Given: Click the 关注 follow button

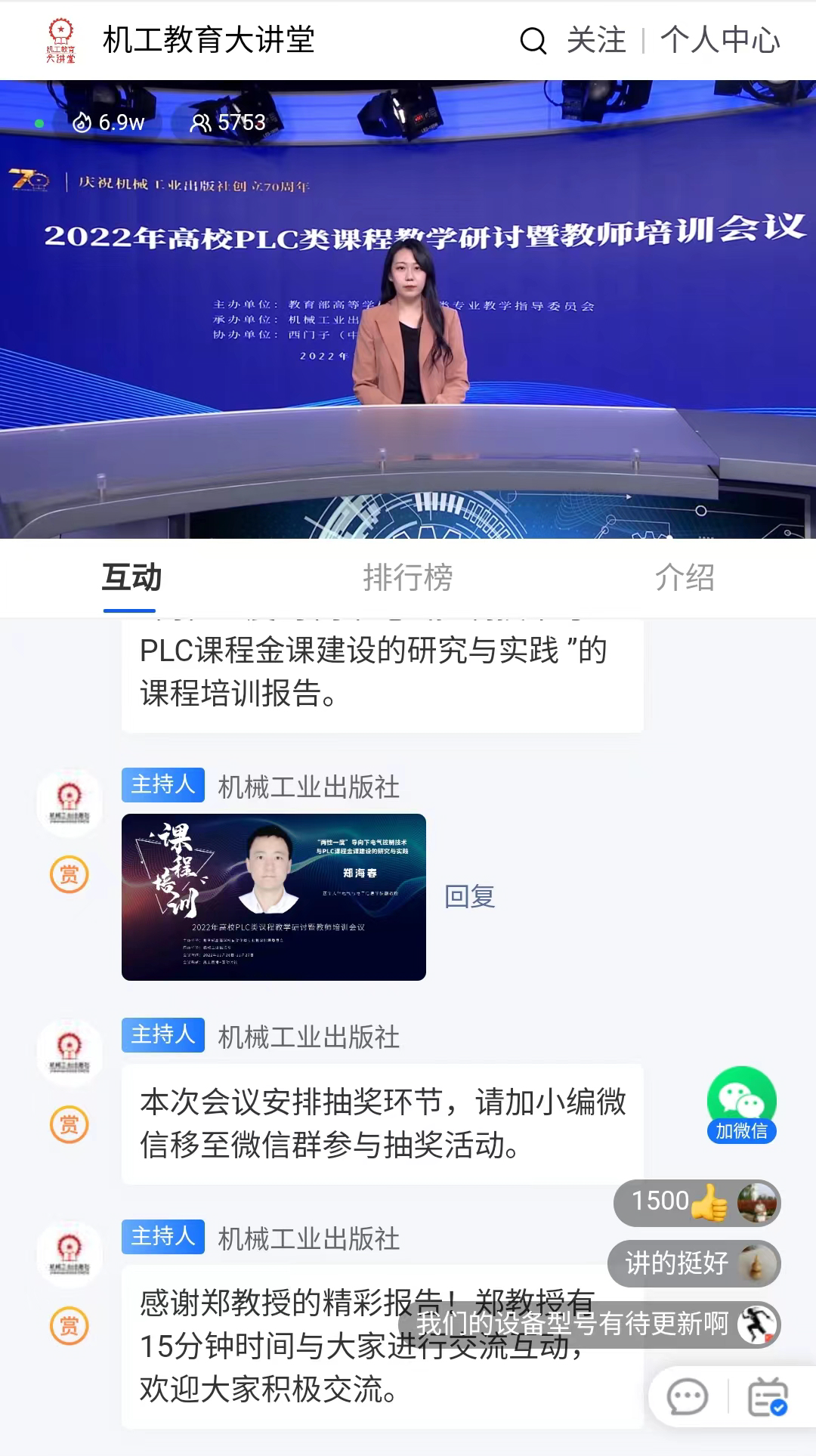Looking at the screenshot, I should 596,42.
